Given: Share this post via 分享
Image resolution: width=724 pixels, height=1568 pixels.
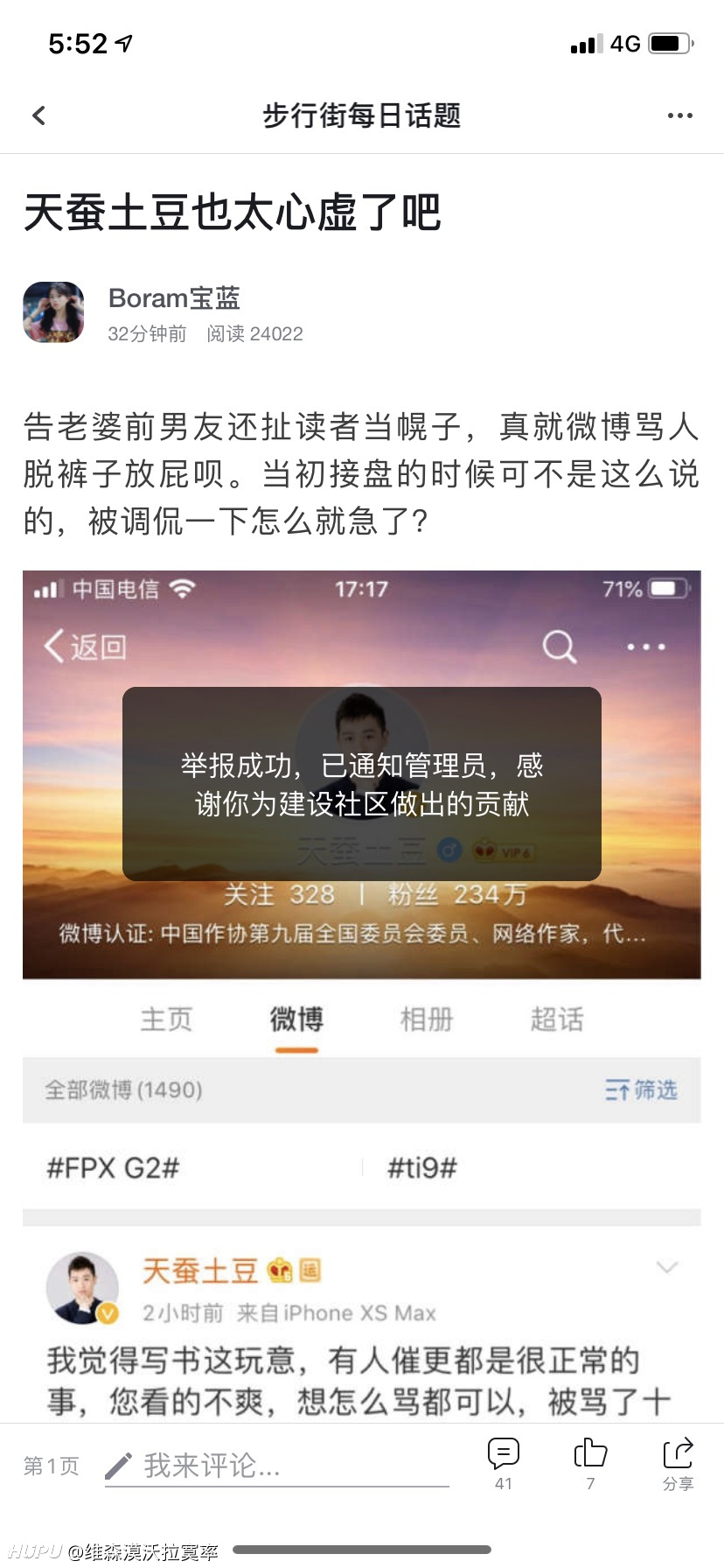Looking at the screenshot, I should pyautogui.click(x=678, y=1464).
